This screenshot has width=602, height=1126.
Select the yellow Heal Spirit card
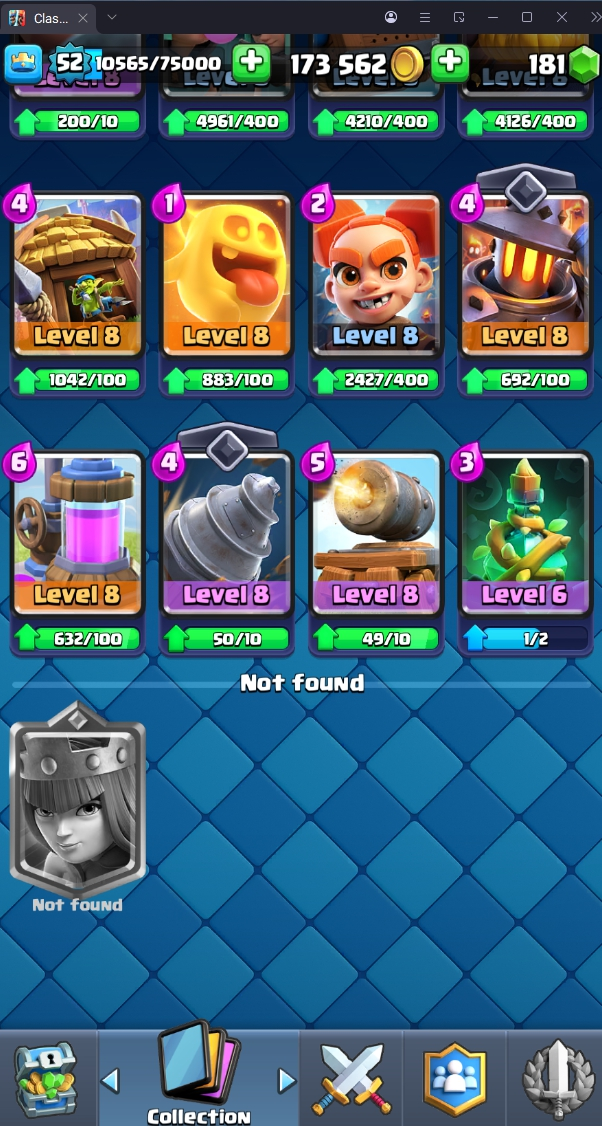point(226,275)
